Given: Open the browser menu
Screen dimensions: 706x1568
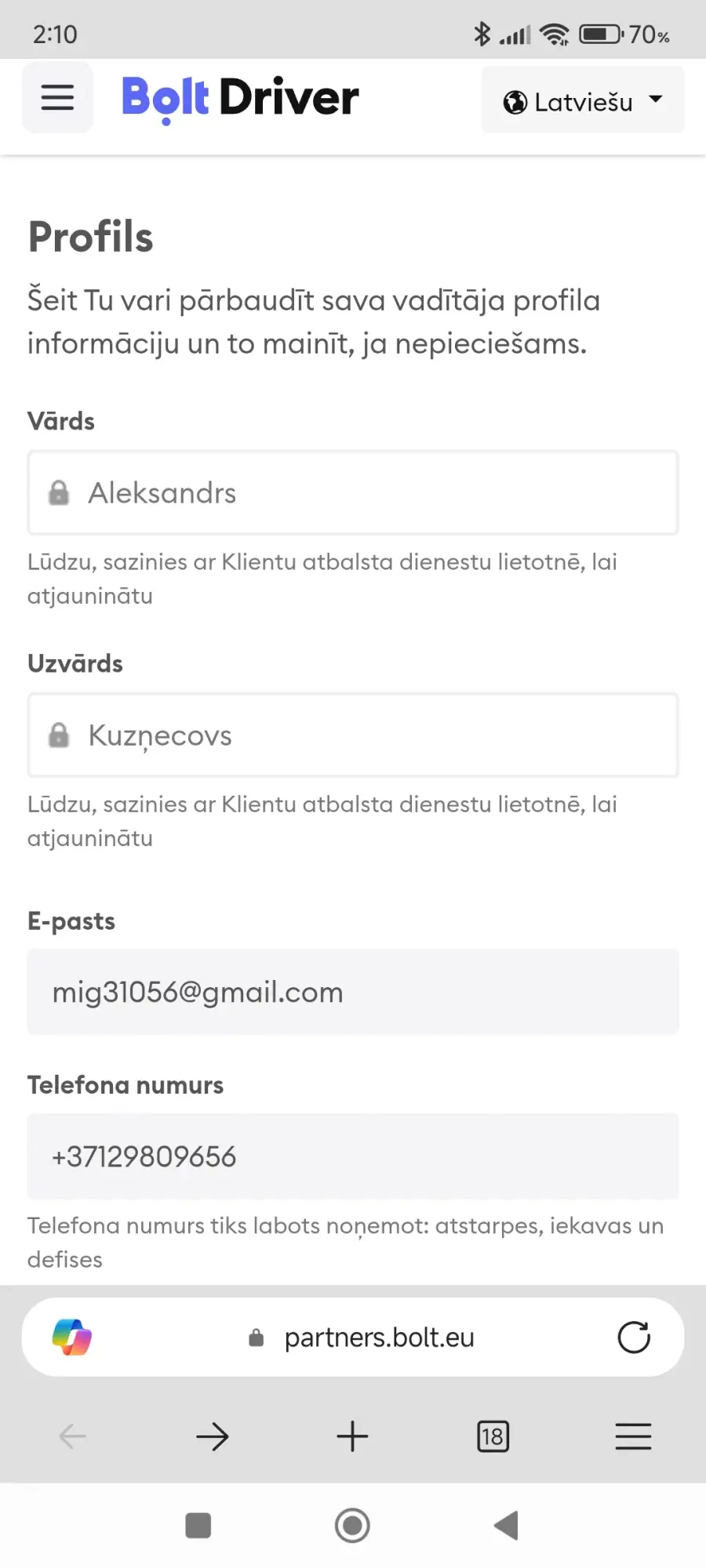Looking at the screenshot, I should coord(633,1436).
